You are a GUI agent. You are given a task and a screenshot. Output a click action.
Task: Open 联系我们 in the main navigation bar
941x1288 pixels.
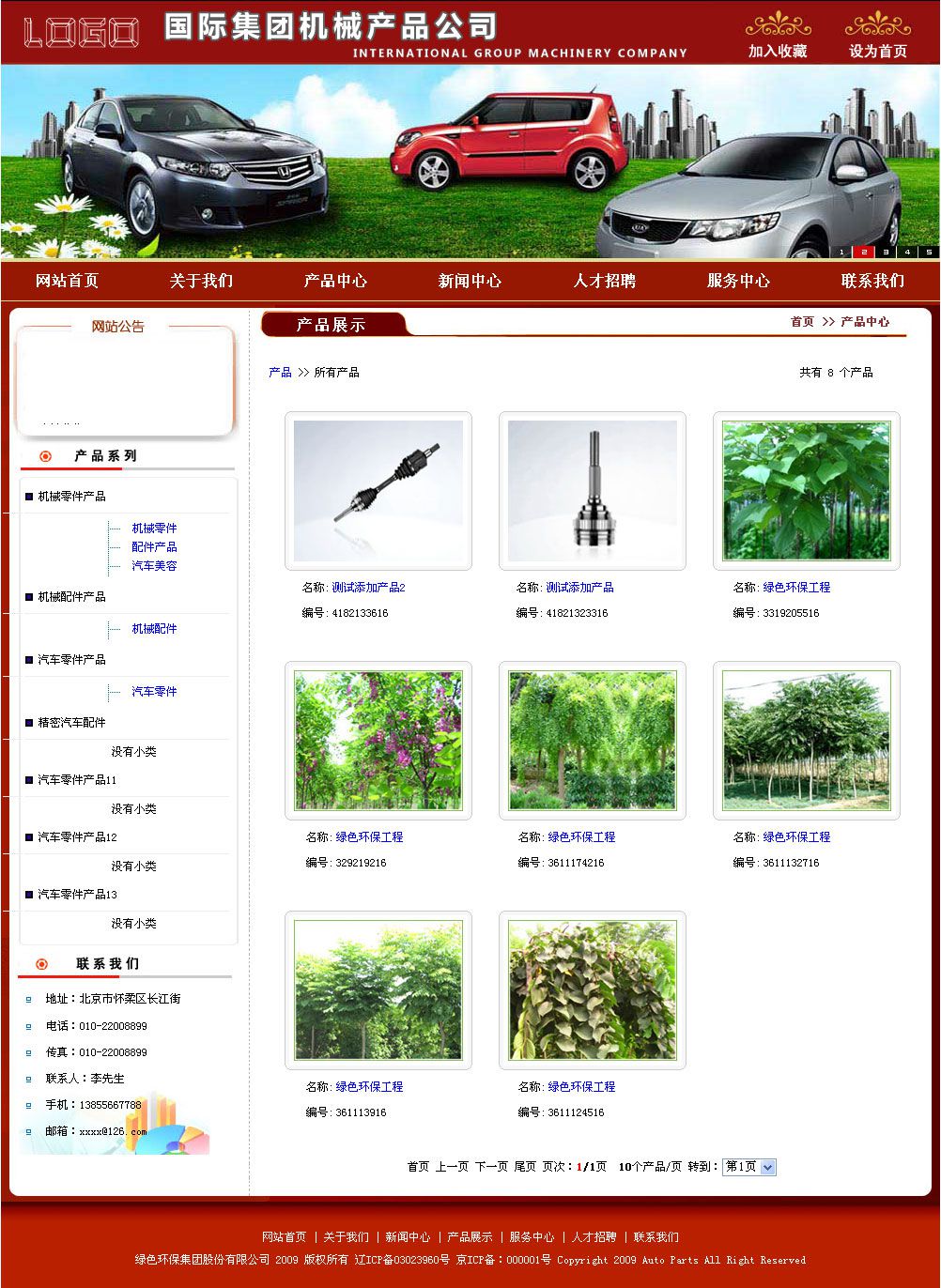[x=872, y=281]
